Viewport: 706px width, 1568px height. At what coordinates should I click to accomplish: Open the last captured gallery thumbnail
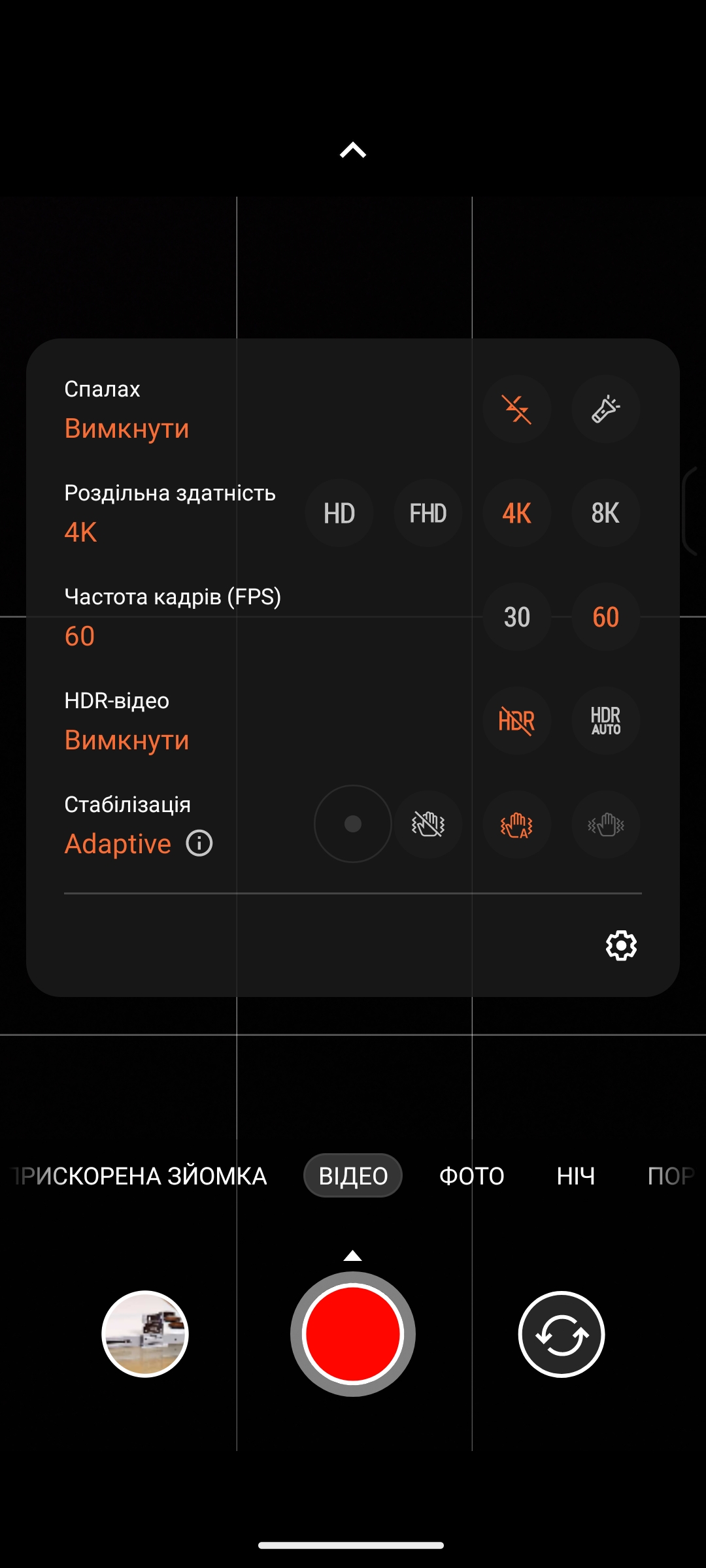(145, 1333)
